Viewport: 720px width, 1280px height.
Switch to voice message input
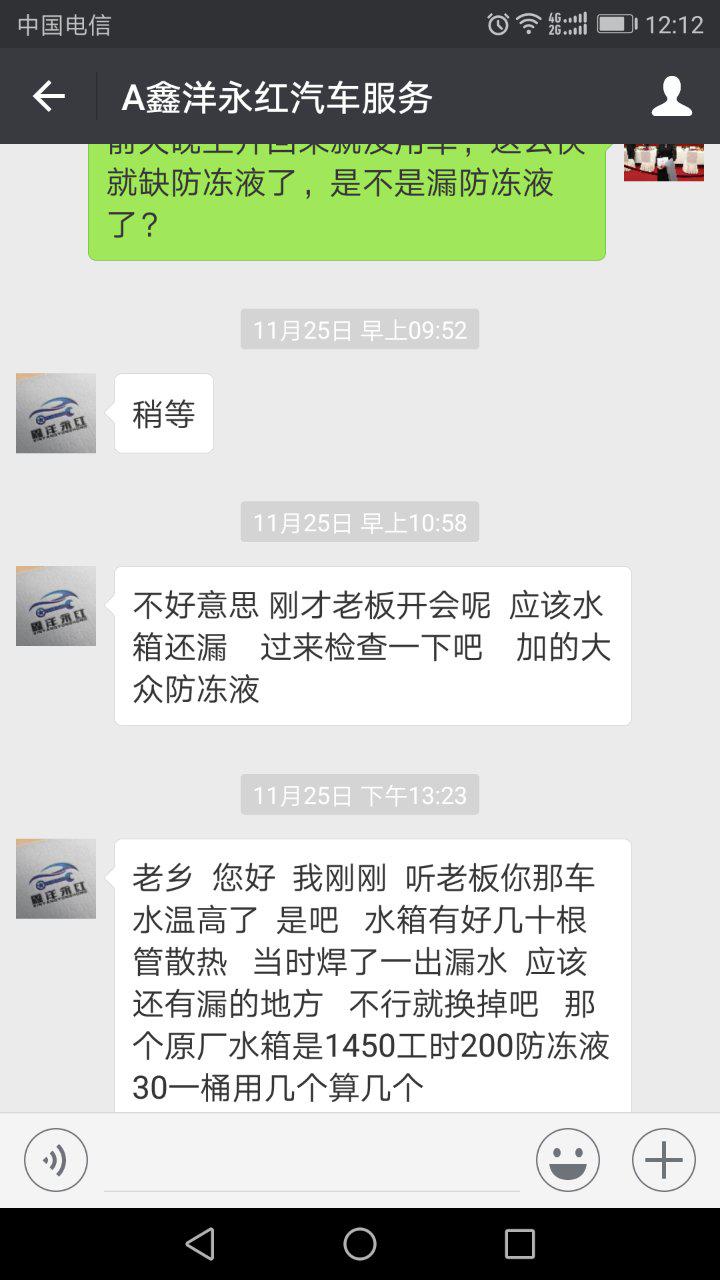pyautogui.click(x=56, y=1160)
